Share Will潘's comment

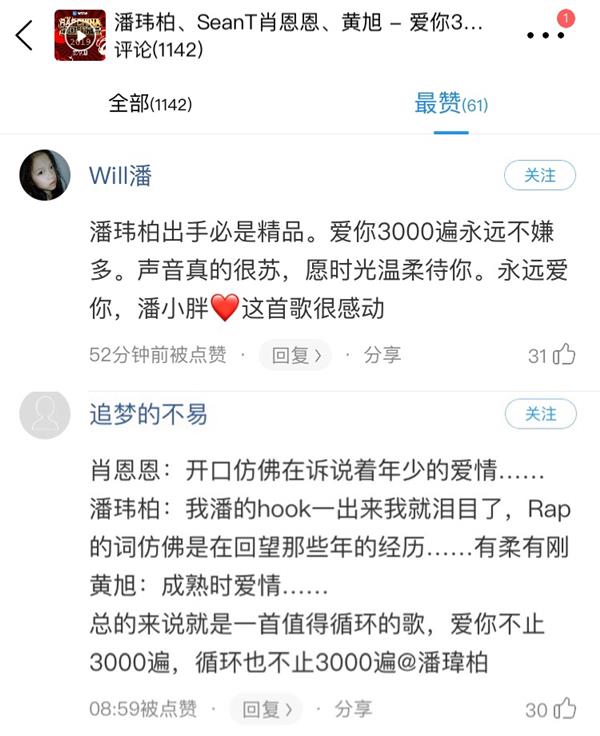pyautogui.click(x=381, y=355)
